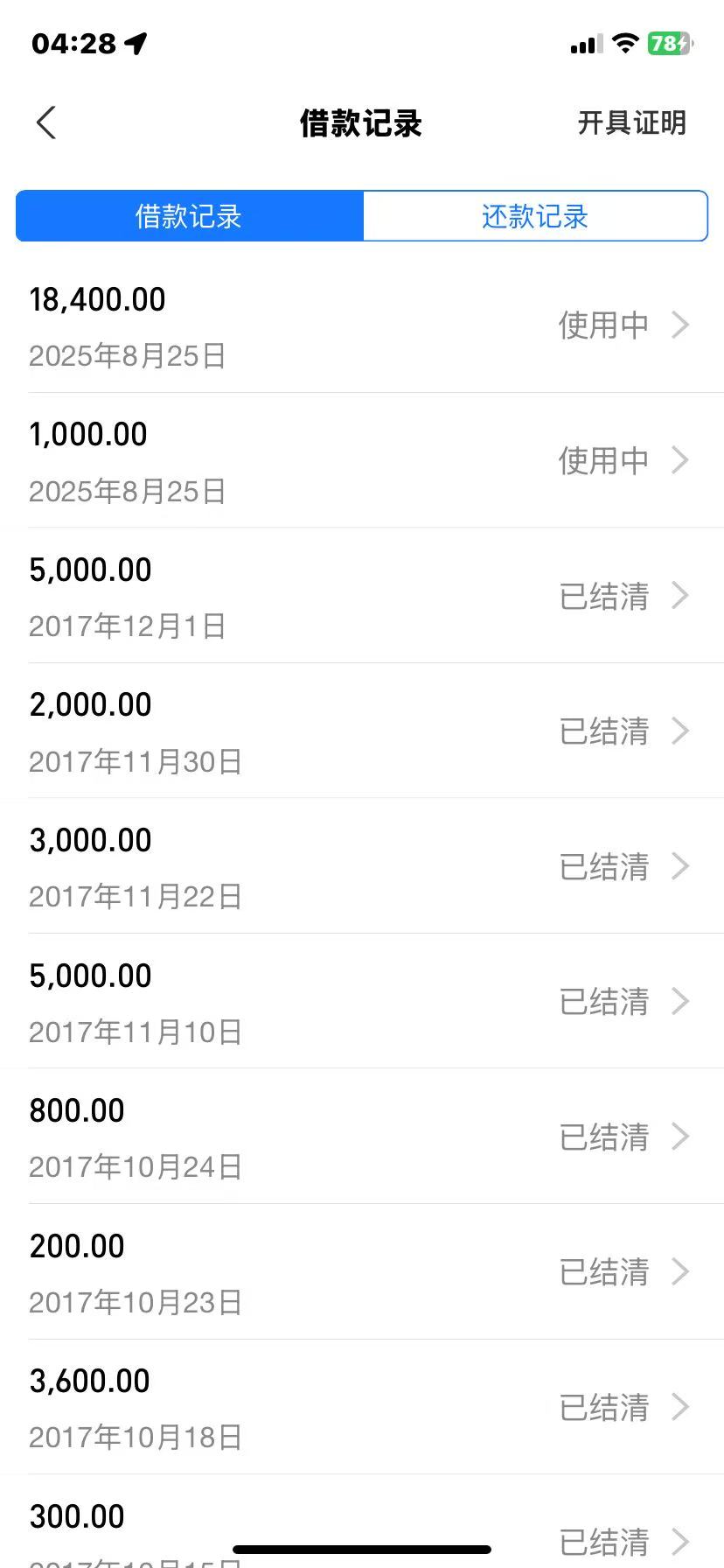Tap 开具证明 to issue a certificate

pyautogui.click(x=631, y=122)
